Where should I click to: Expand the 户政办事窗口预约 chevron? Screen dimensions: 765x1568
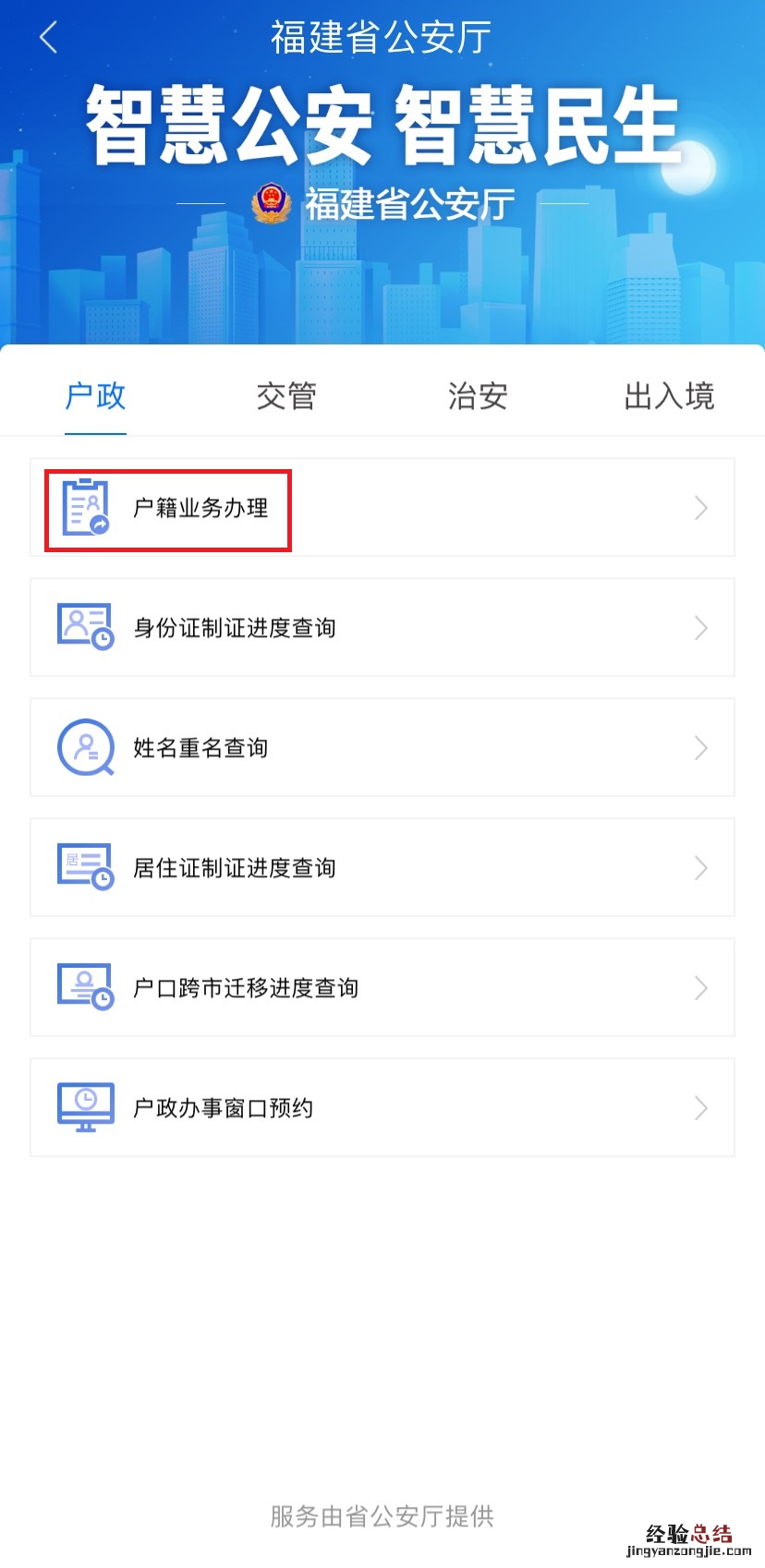tap(700, 1108)
